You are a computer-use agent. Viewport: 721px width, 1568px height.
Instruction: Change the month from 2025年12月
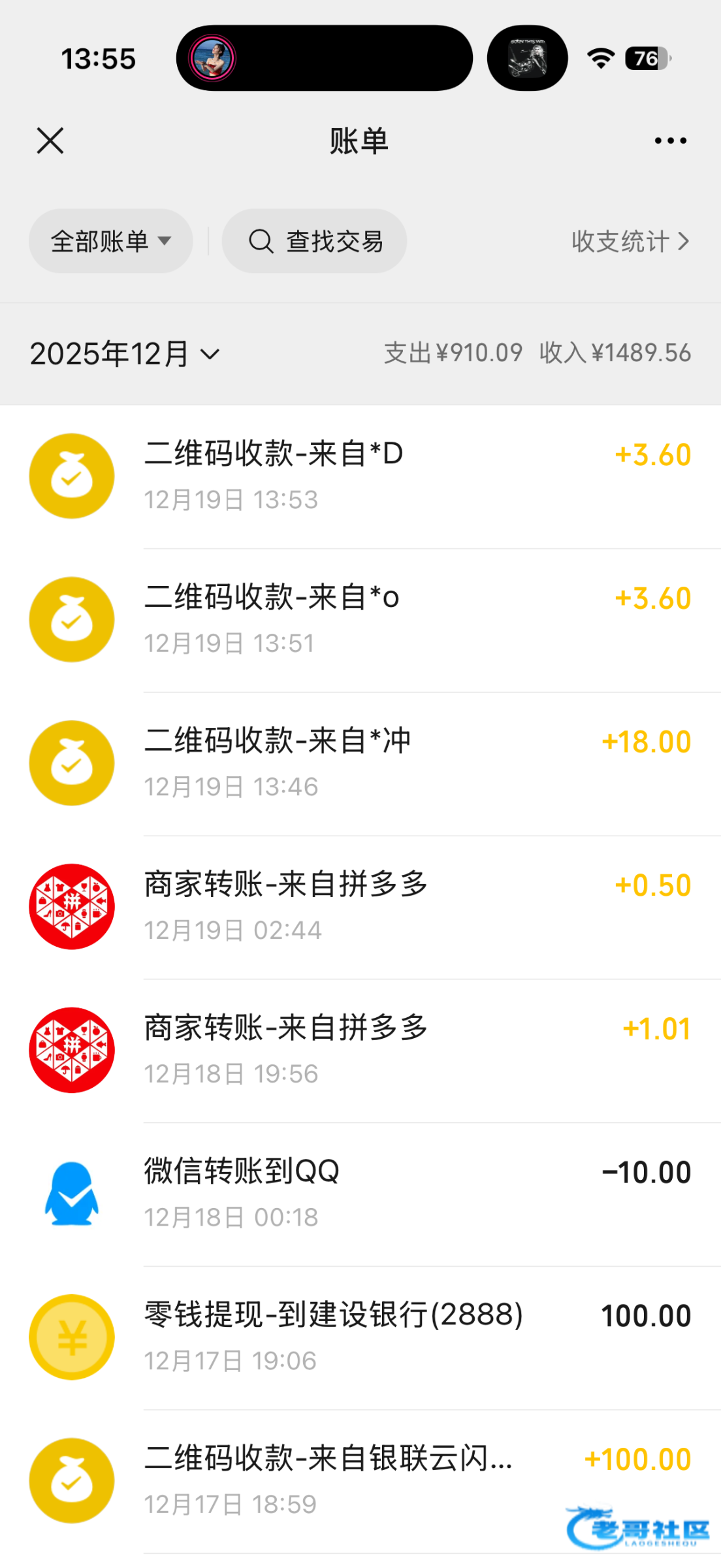[x=124, y=353]
